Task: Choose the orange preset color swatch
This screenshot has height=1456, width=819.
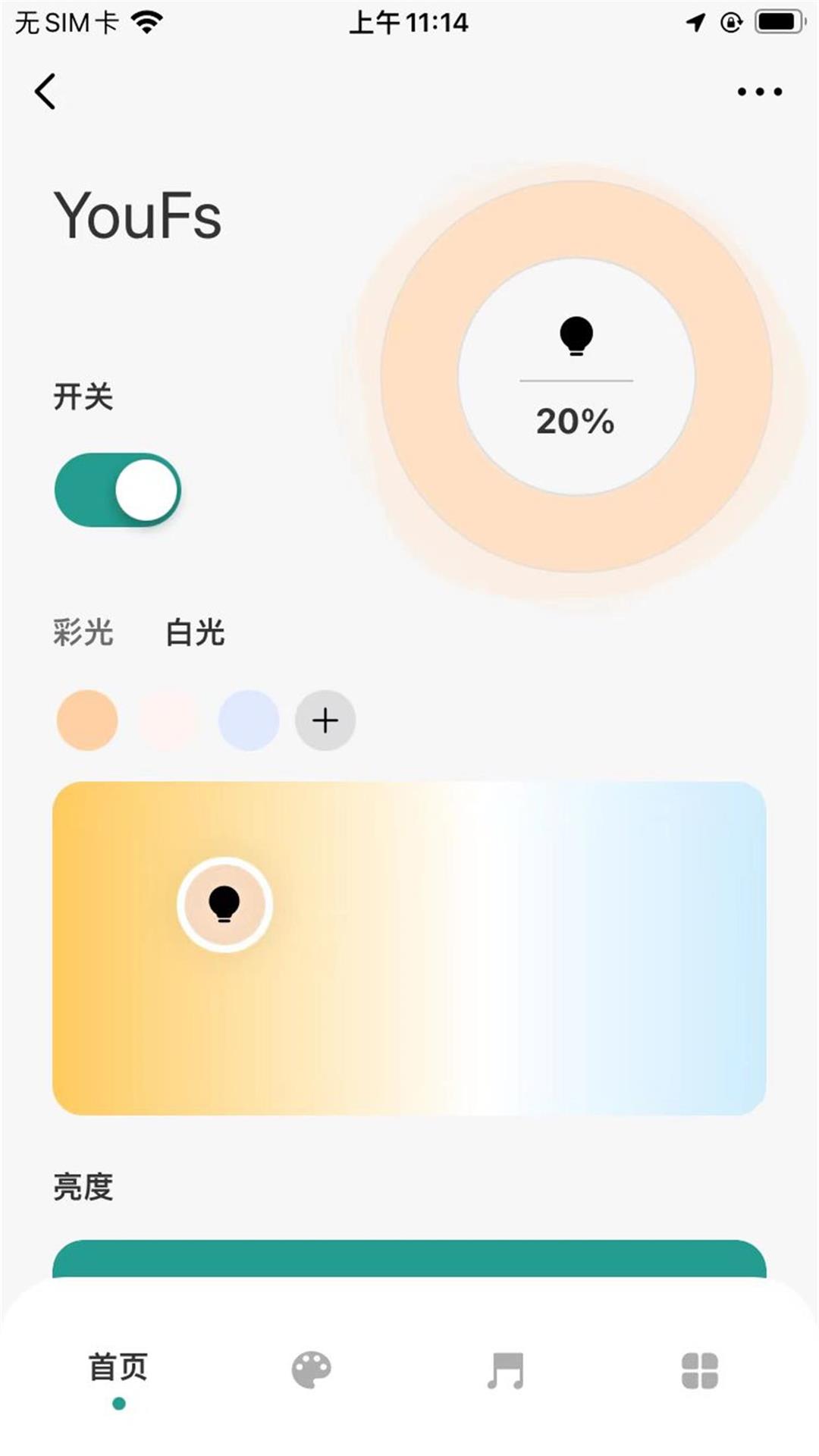Action: [87, 720]
